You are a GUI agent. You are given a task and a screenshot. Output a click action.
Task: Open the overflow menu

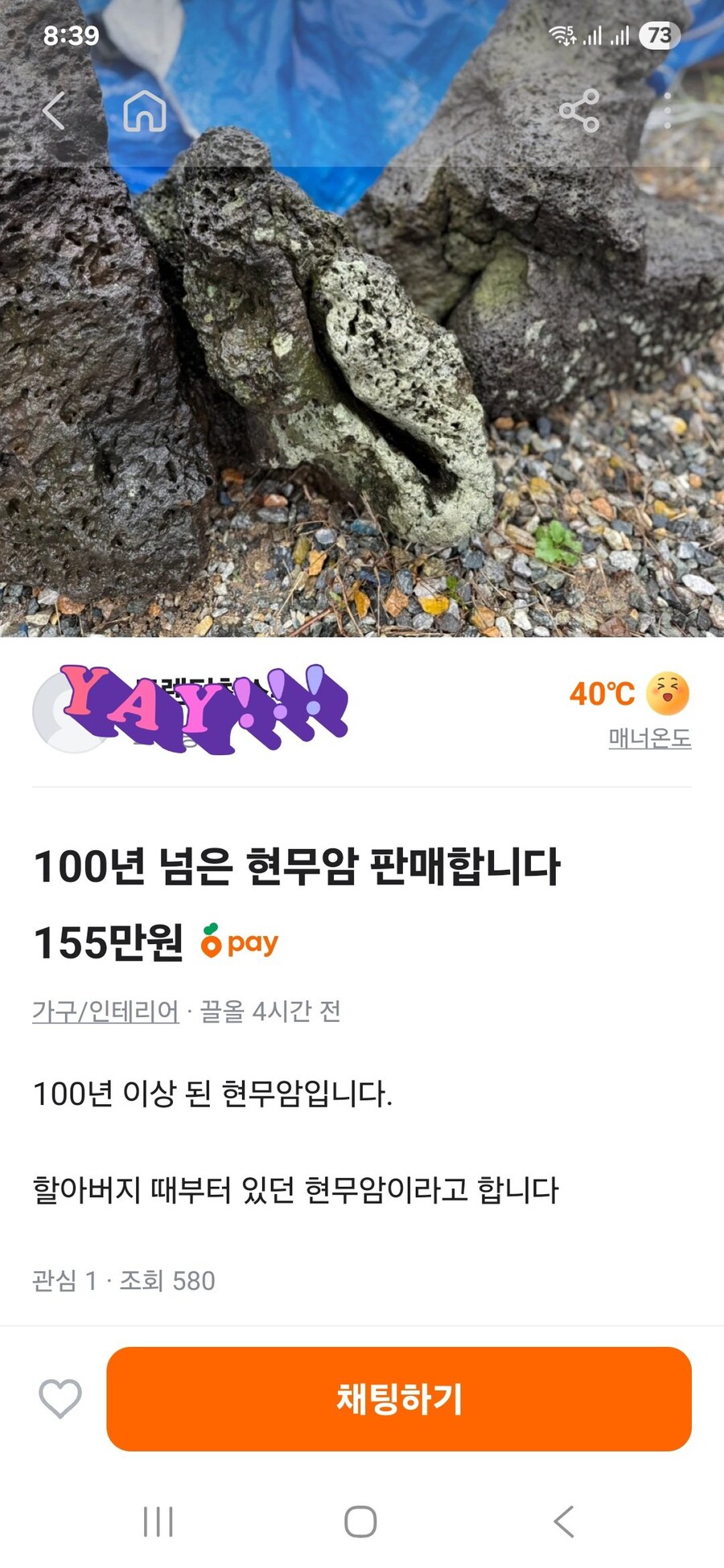667,110
